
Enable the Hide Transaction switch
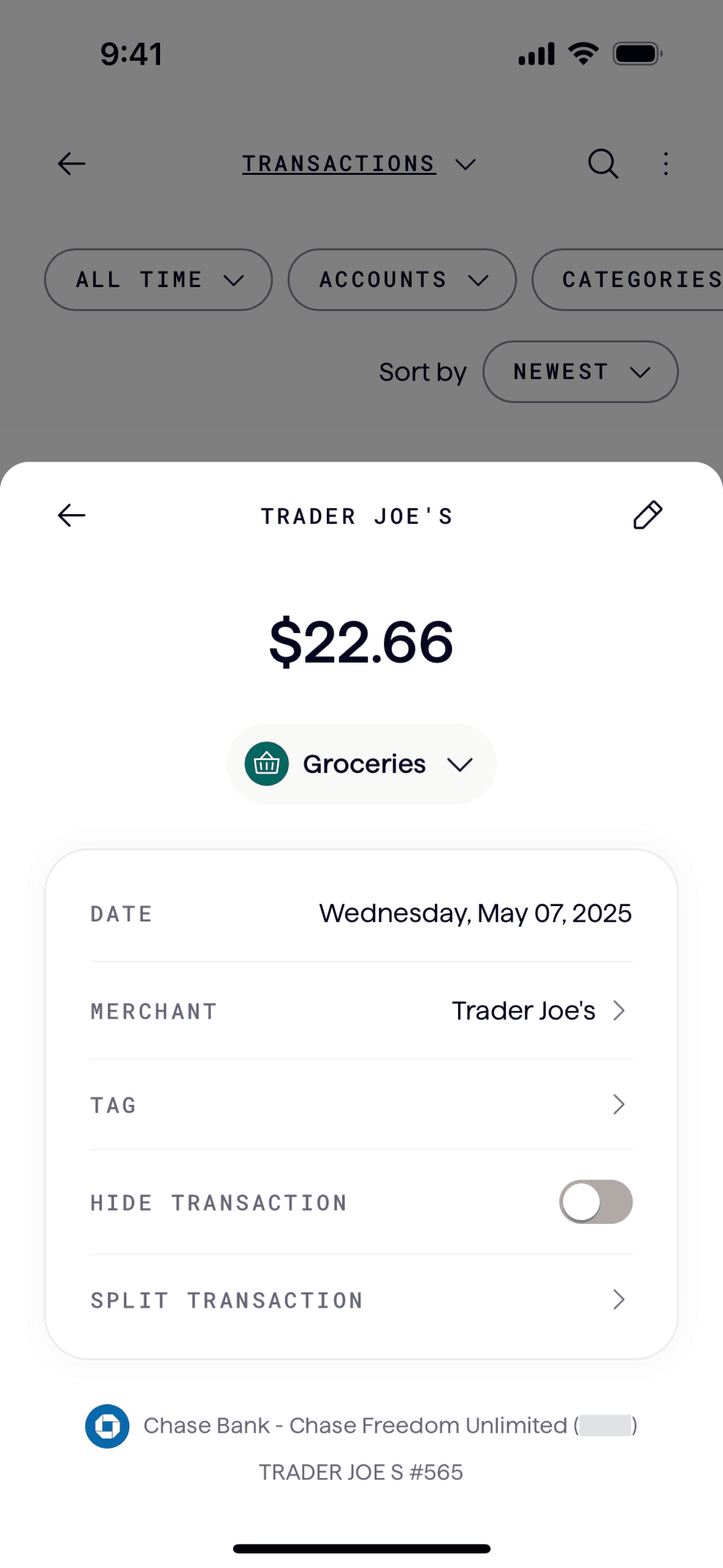[595, 1202]
